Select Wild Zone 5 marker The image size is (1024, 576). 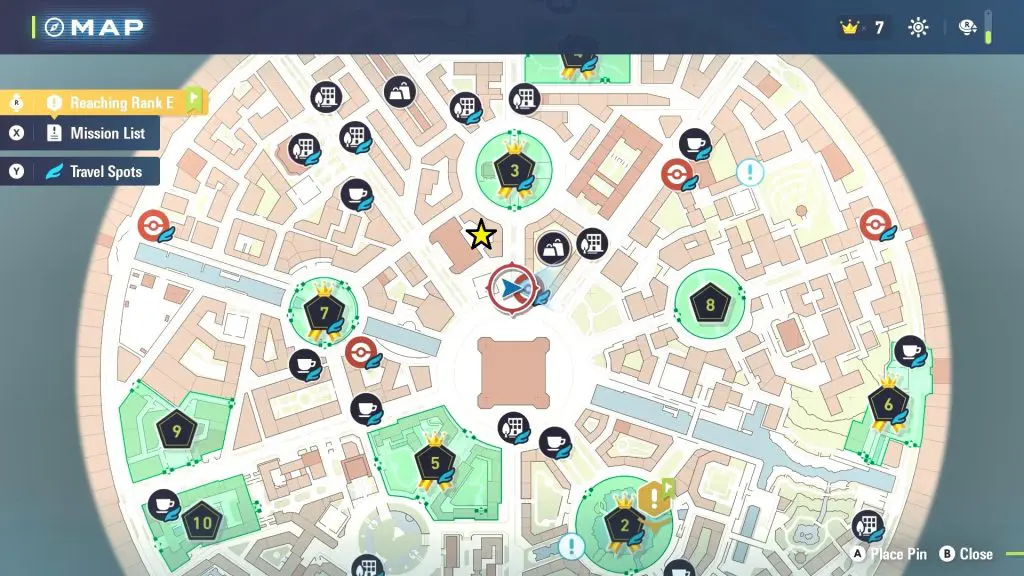click(x=434, y=463)
